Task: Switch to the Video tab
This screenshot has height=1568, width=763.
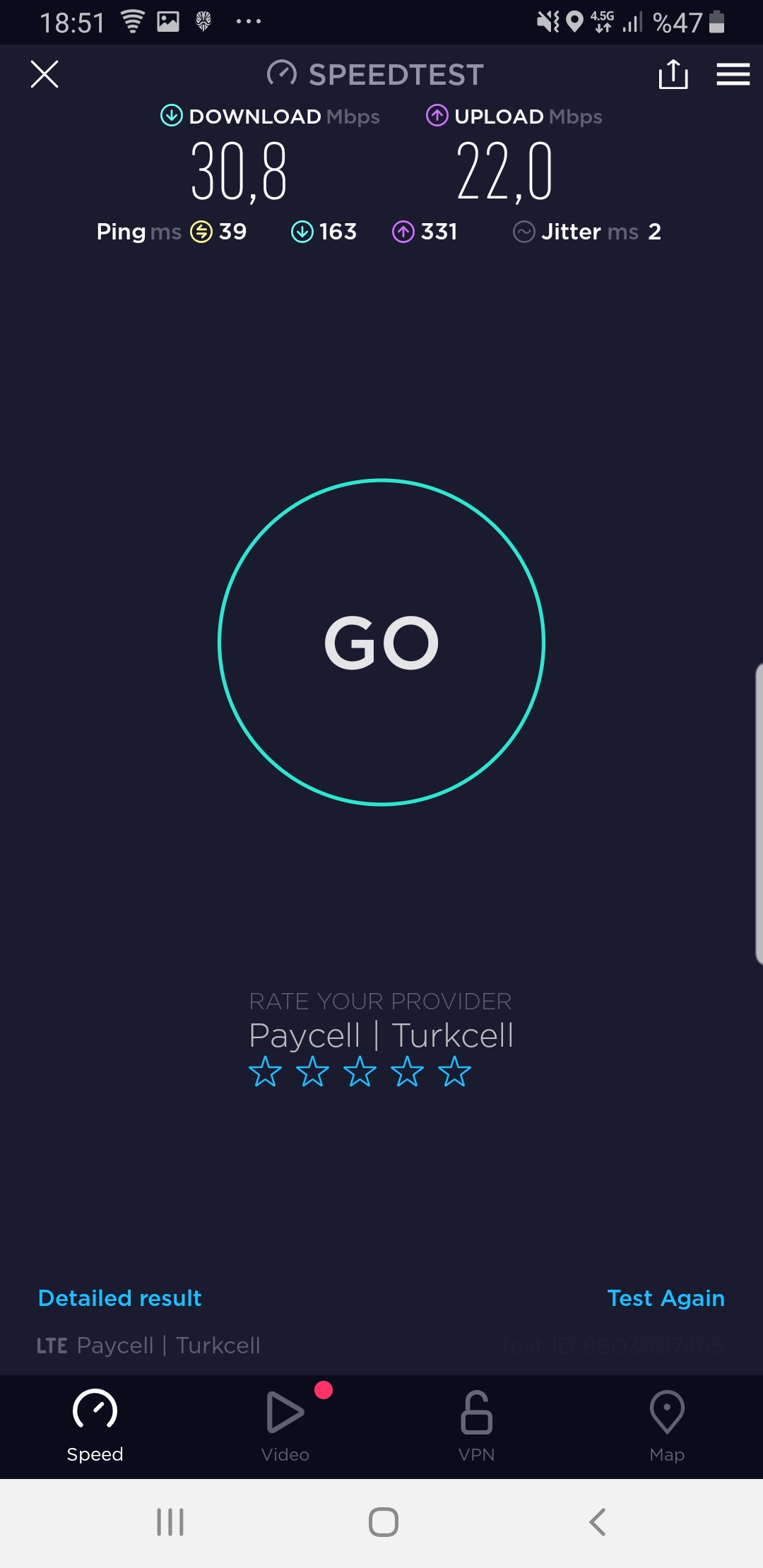Action: click(x=285, y=1427)
